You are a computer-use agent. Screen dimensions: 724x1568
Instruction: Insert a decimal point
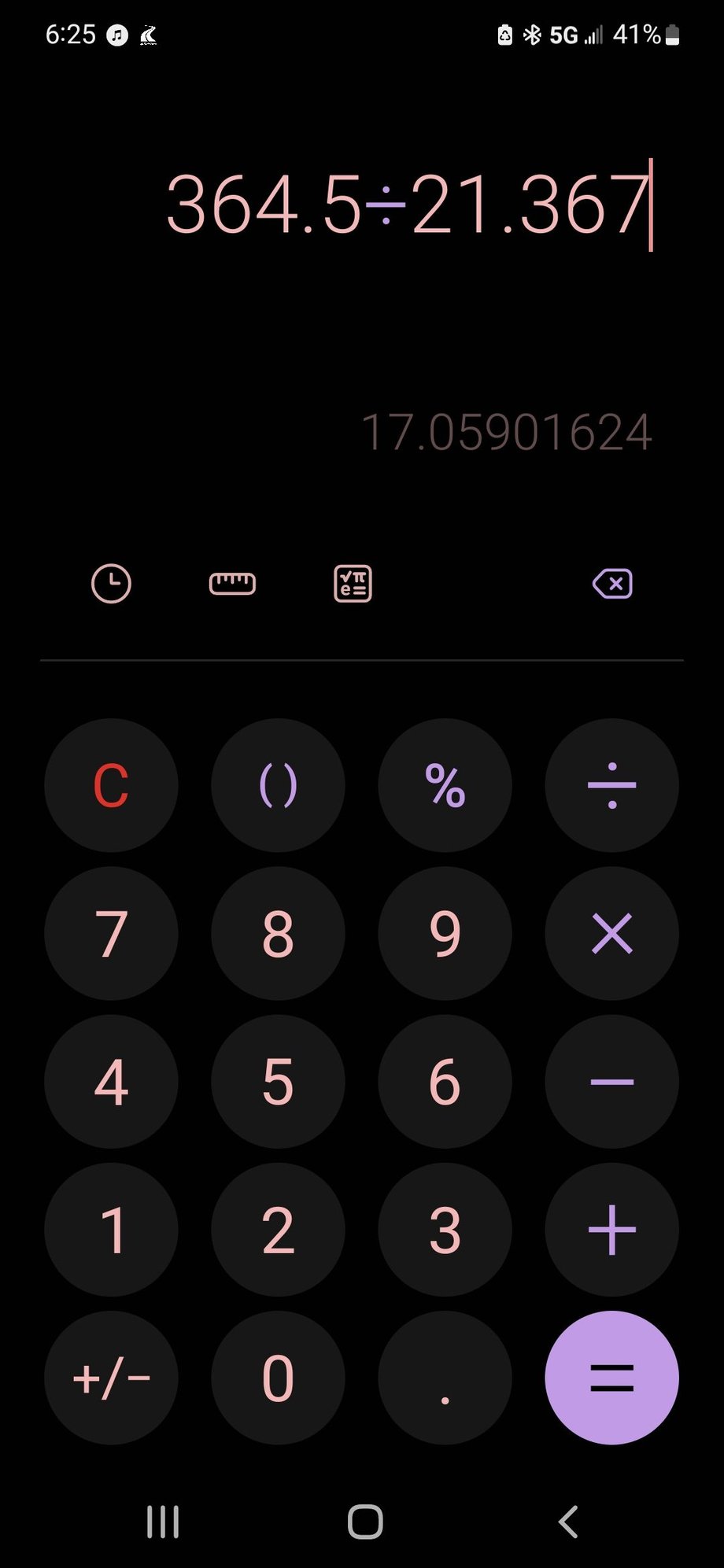445,1378
